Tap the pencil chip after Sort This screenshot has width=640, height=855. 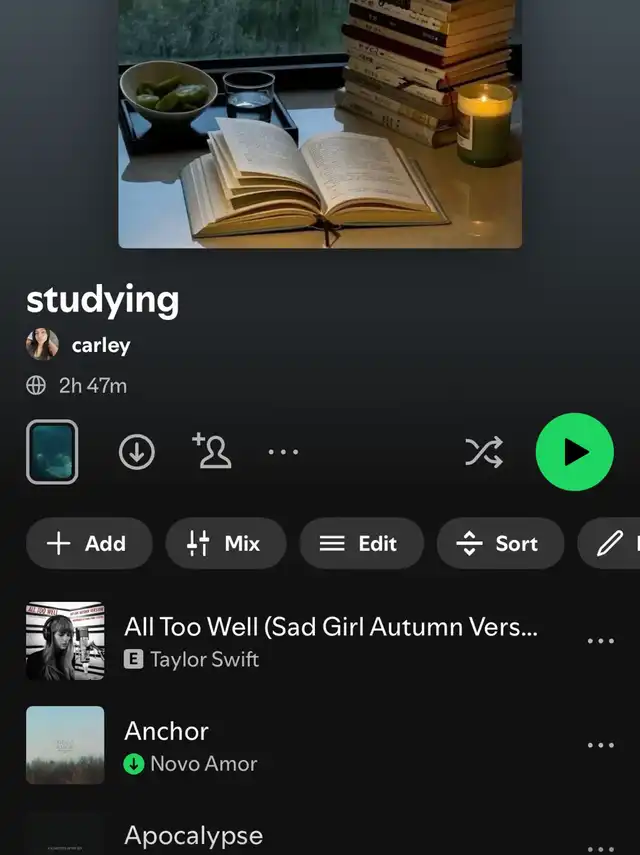tap(612, 543)
